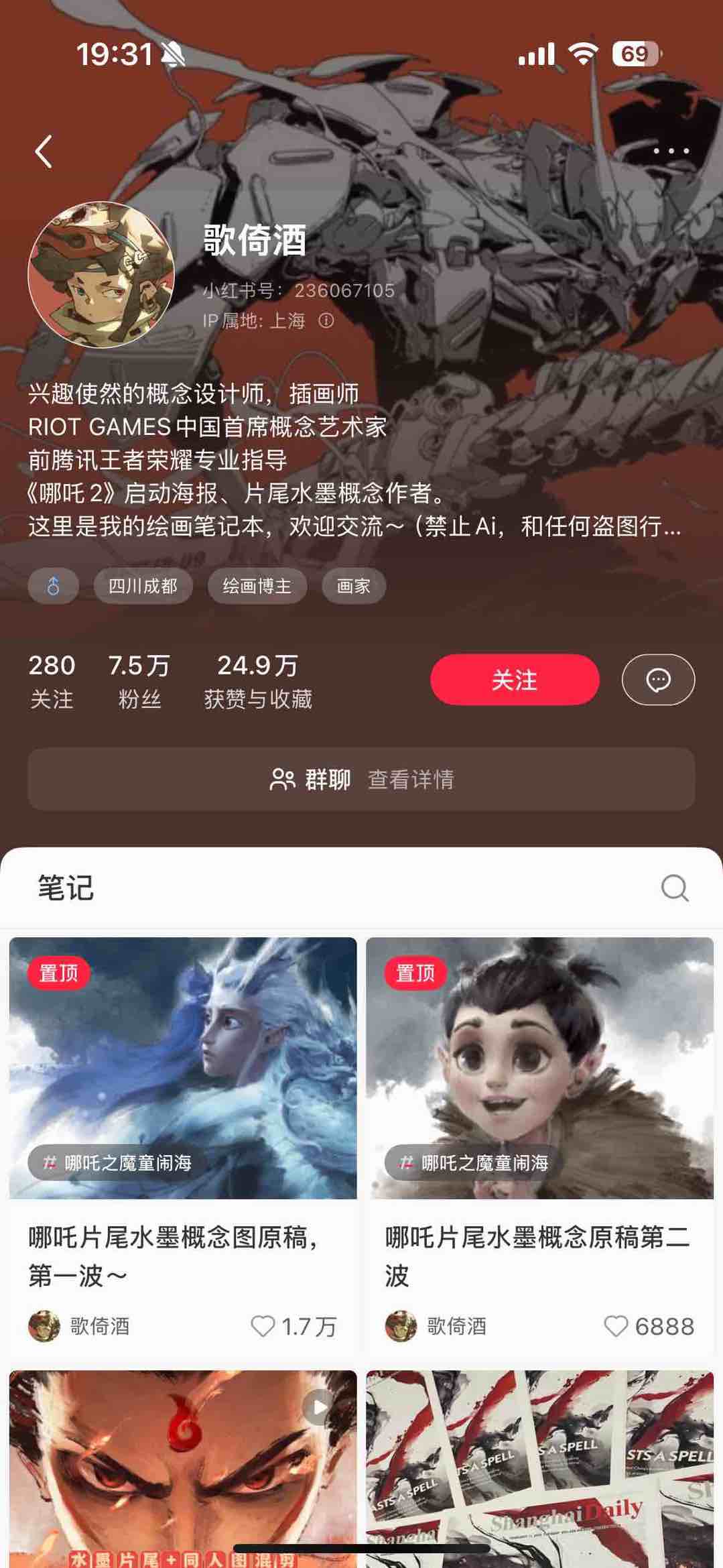Like the note with 1.7万 likes
The width and height of the screenshot is (723, 1568).
tap(263, 1325)
